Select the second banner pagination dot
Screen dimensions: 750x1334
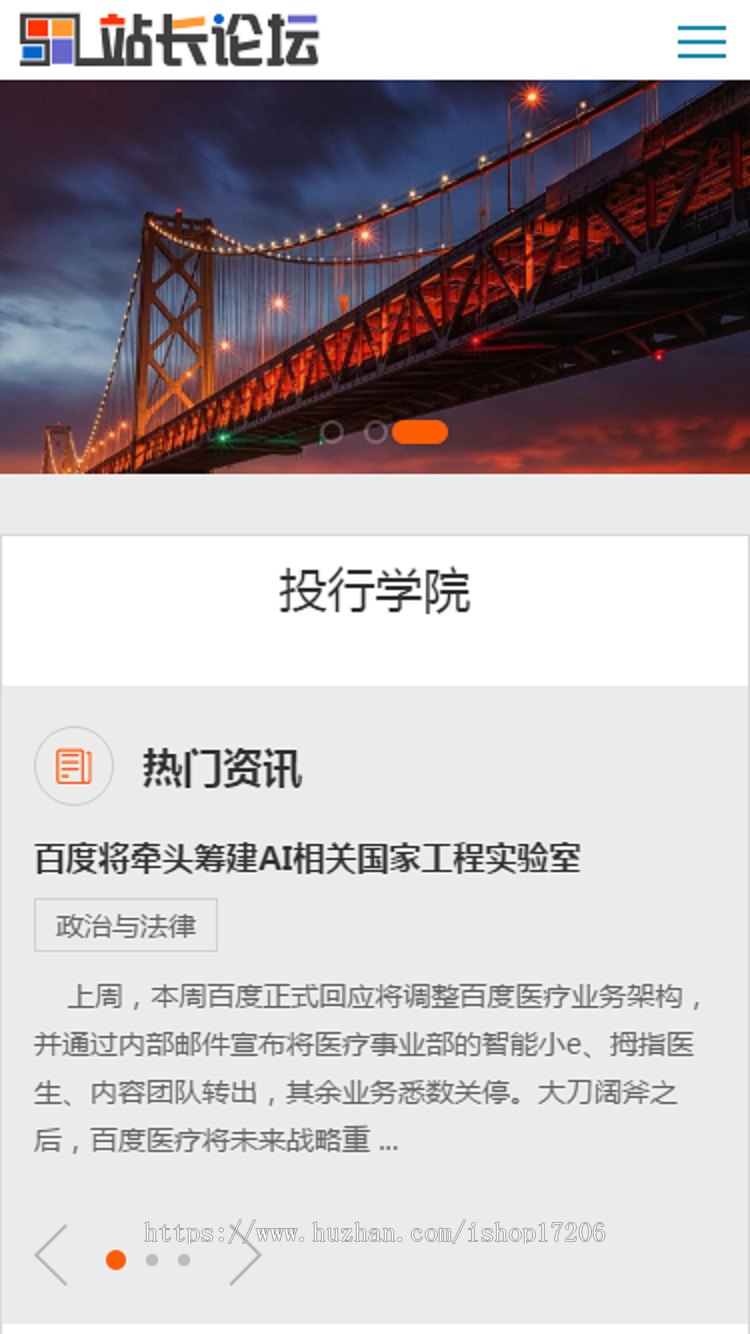click(374, 431)
